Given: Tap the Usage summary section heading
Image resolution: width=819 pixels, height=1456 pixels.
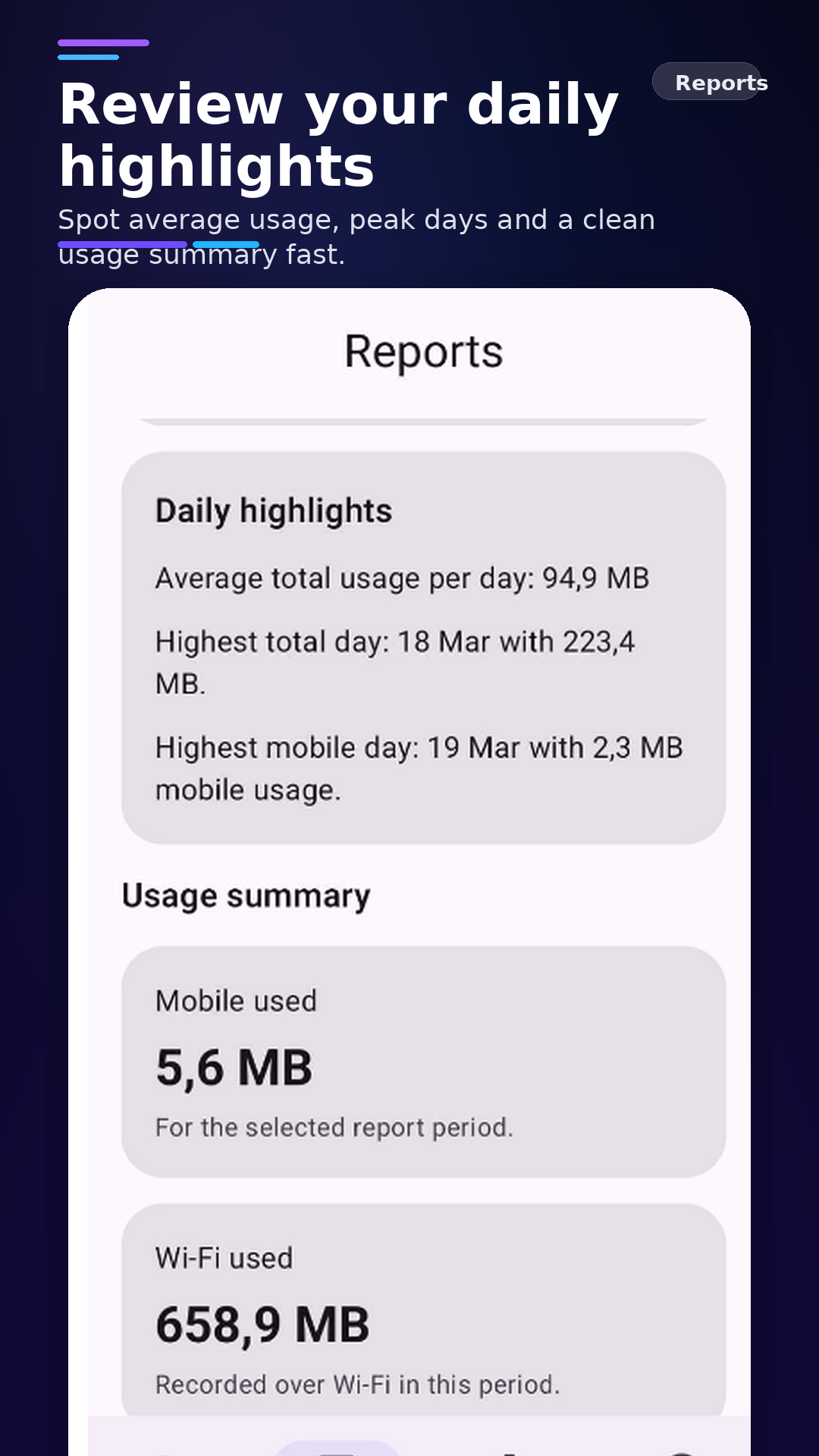Looking at the screenshot, I should [246, 895].
